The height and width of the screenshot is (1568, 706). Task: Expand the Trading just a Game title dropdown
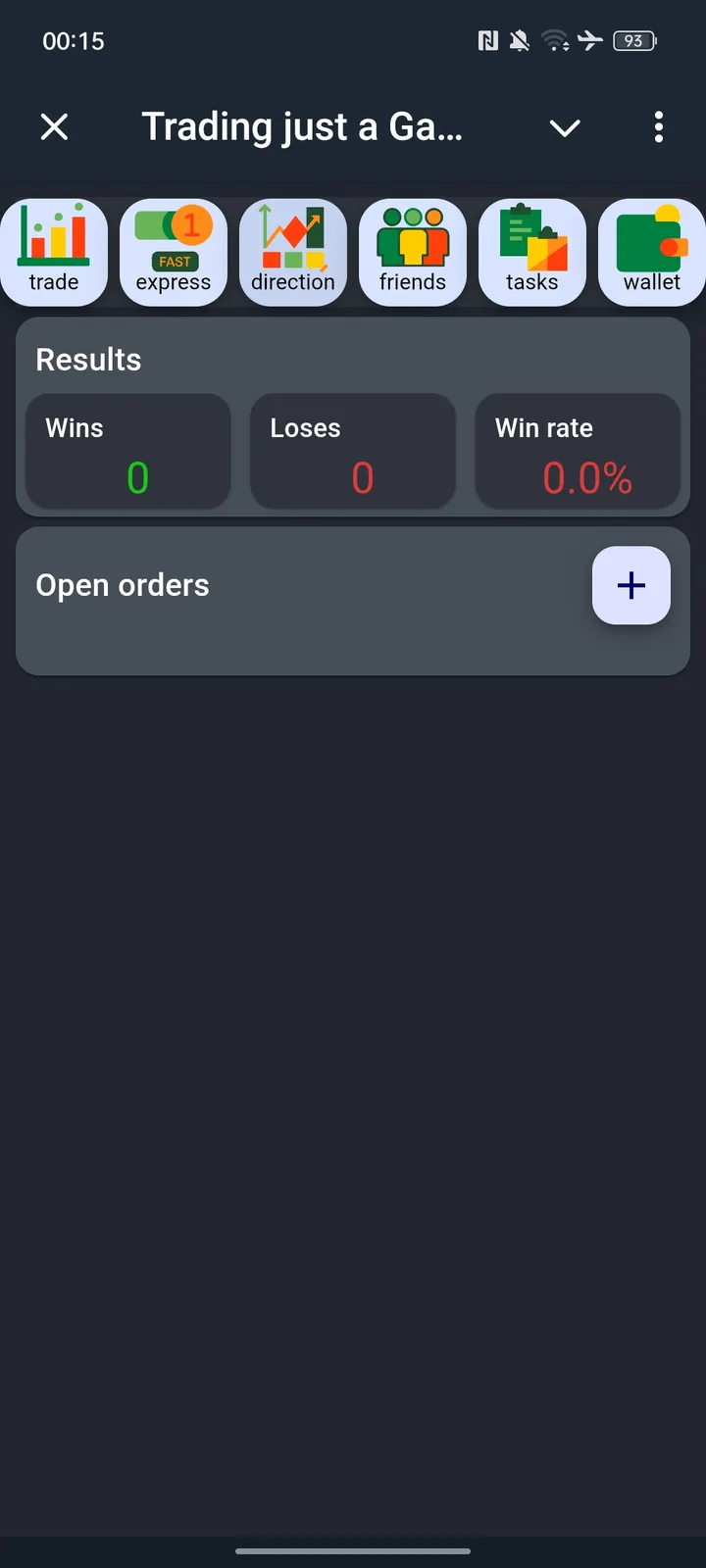pos(565,127)
